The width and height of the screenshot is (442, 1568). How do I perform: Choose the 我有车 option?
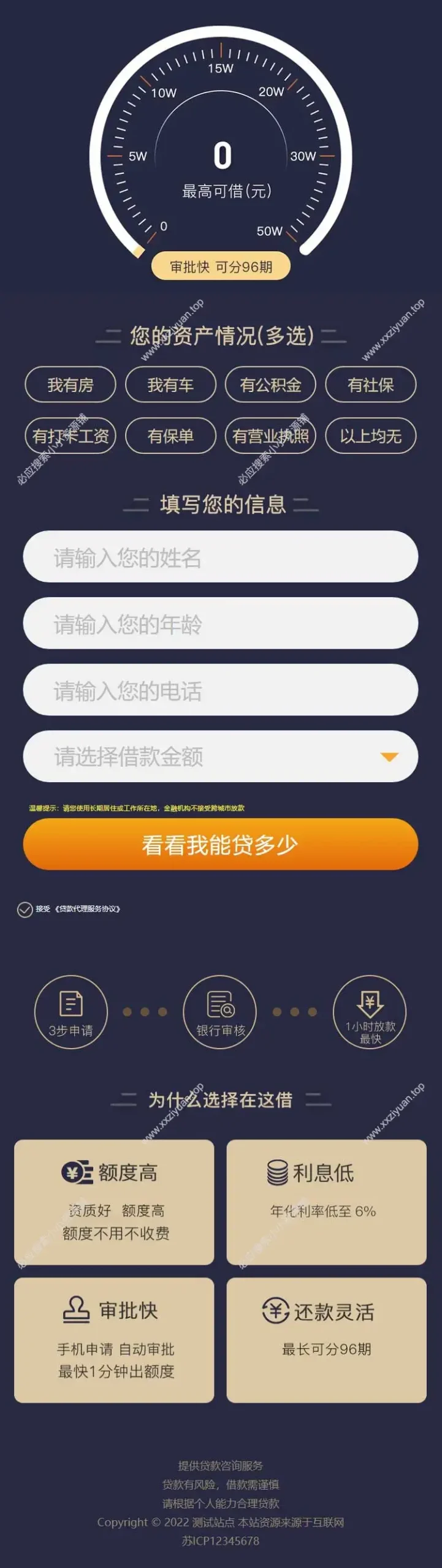click(x=170, y=385)
